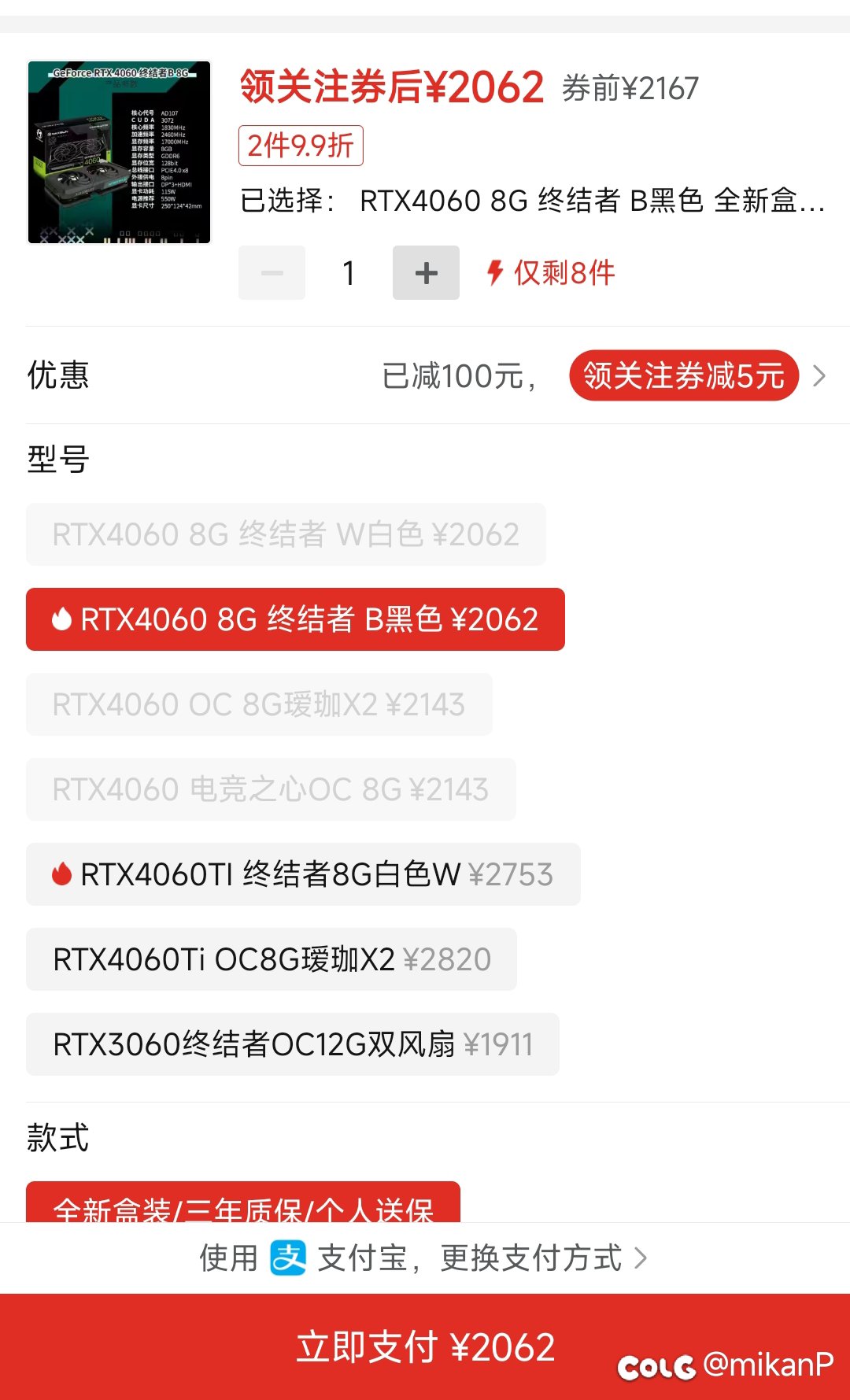The image size is (850, 1400).
Task: Select RTX4060 8G 终结者 B黑色 option
Action: [295, 619]
